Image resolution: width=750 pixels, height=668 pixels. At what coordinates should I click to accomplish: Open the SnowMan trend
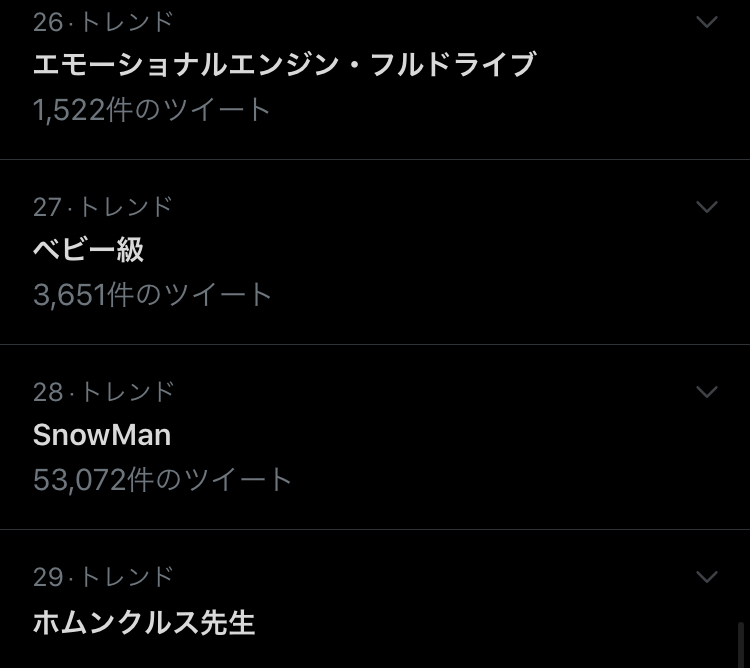[102, 435]
